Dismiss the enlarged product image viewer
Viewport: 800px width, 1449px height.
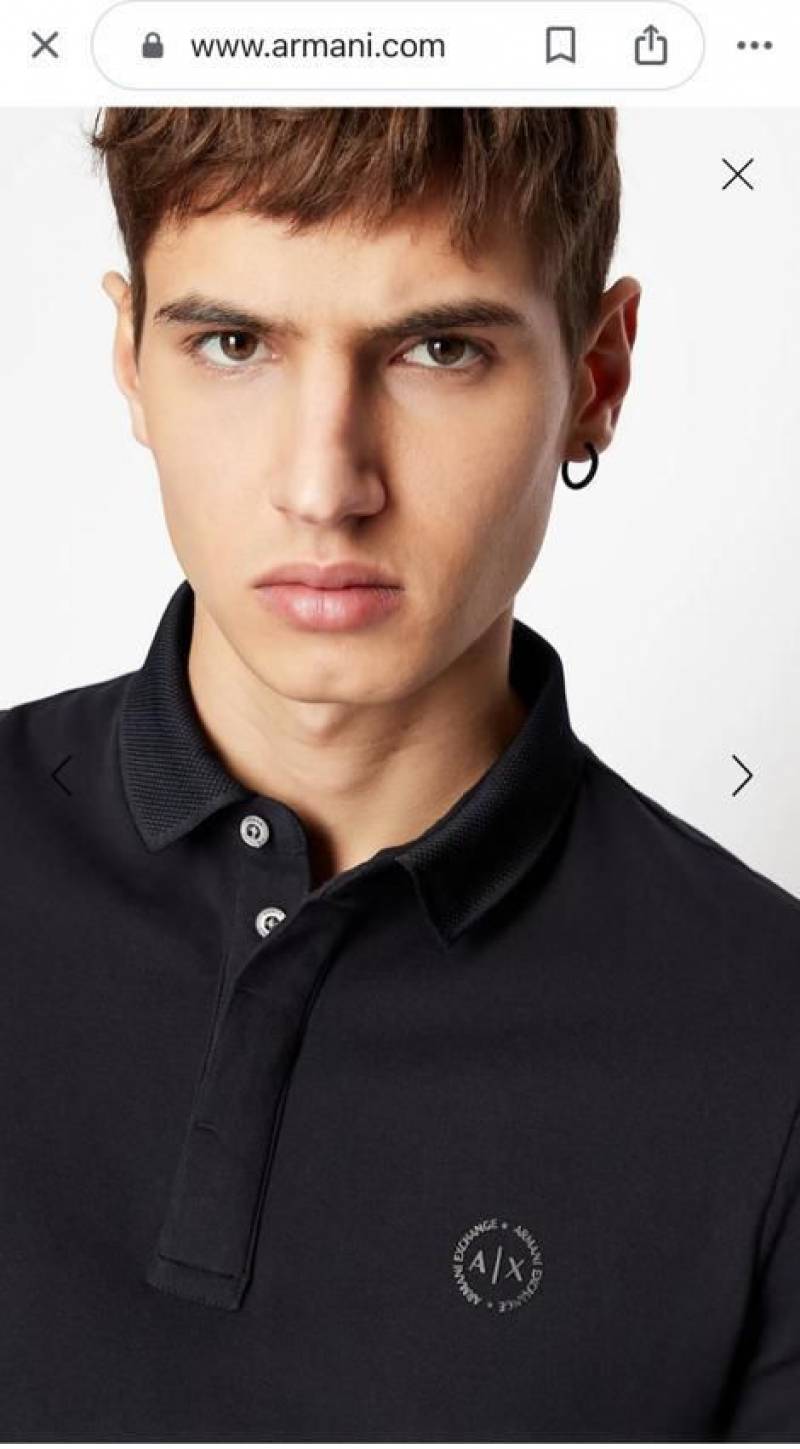[737, 175]
